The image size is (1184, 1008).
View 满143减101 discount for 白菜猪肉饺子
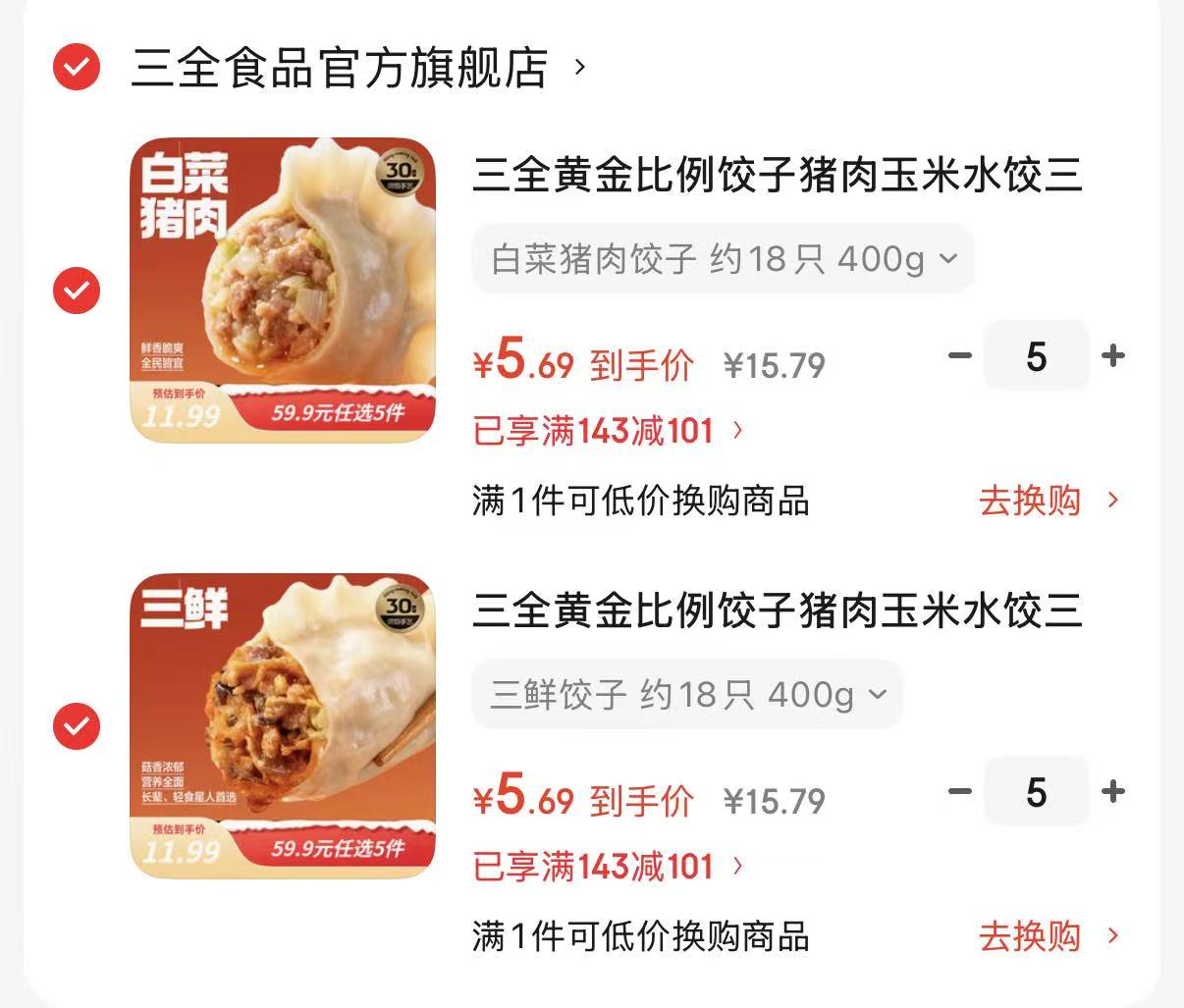point(609,430)
